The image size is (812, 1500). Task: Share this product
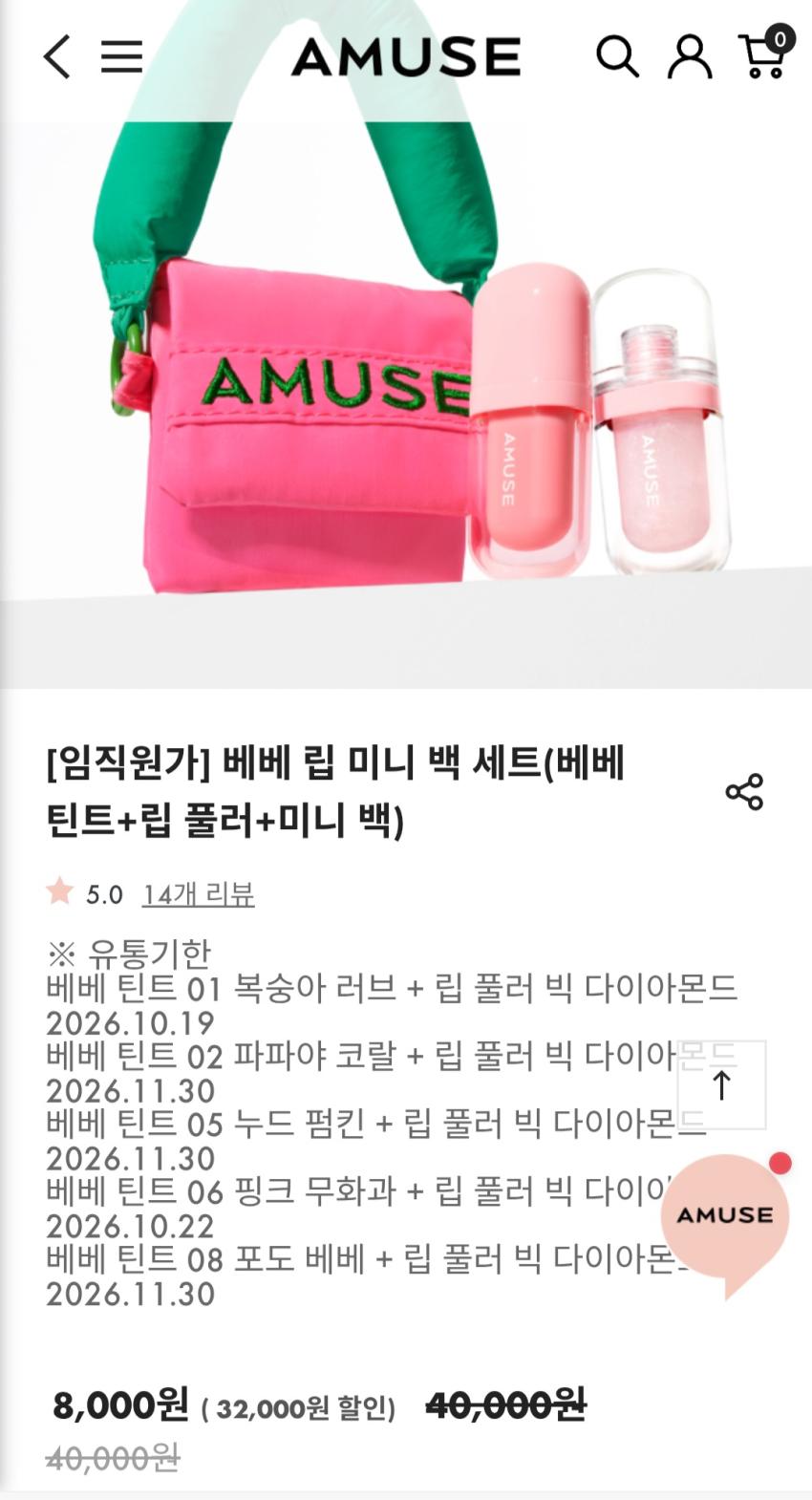pyautogui.click(x=744, y=792)
